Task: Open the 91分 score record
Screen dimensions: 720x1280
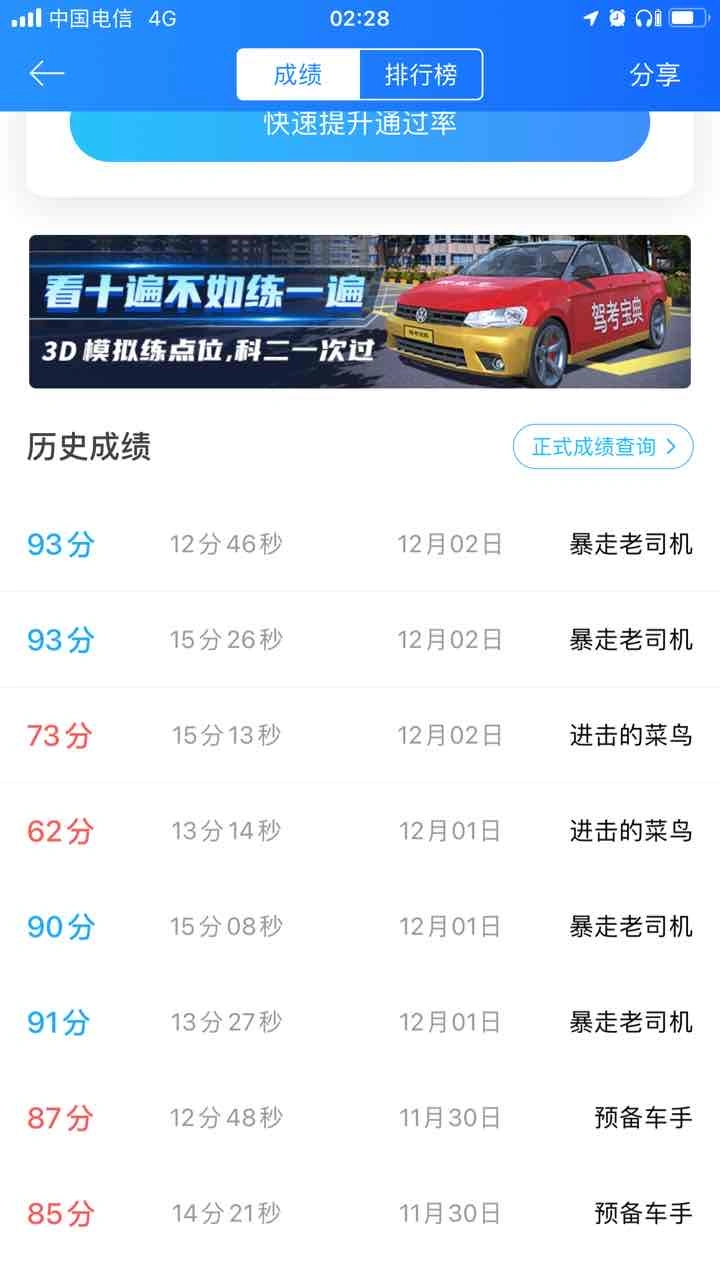Action: pos(360,1022)
